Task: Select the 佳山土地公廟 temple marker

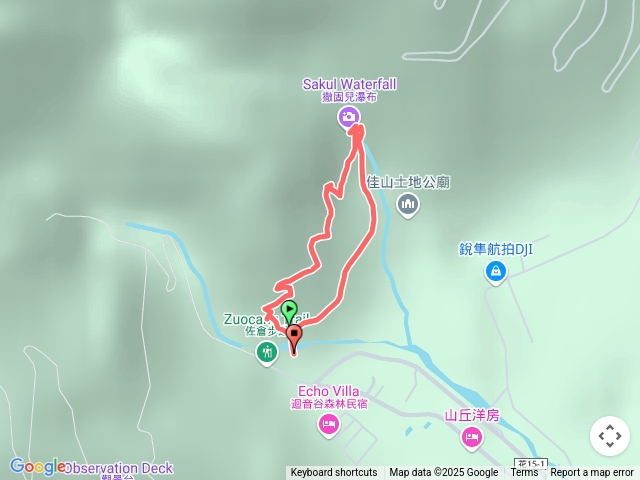Action: click(408, 205)
